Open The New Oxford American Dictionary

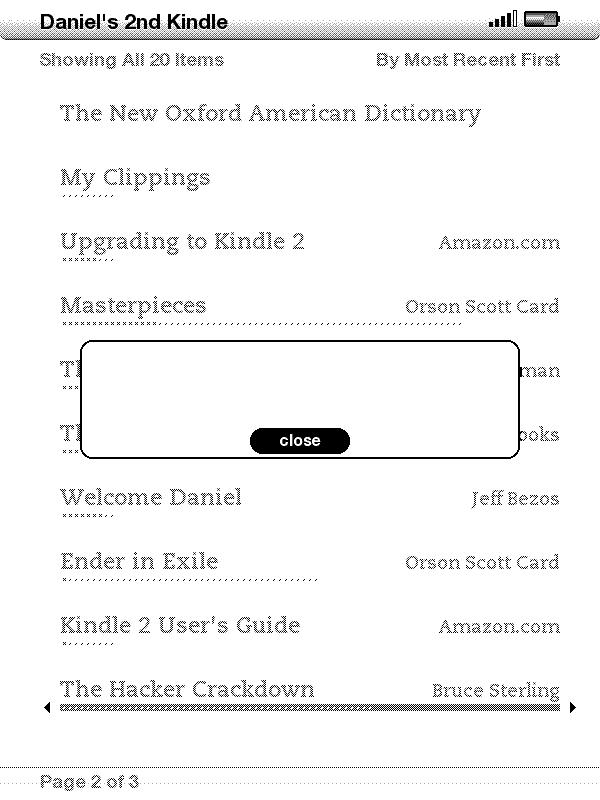point(270,113)
